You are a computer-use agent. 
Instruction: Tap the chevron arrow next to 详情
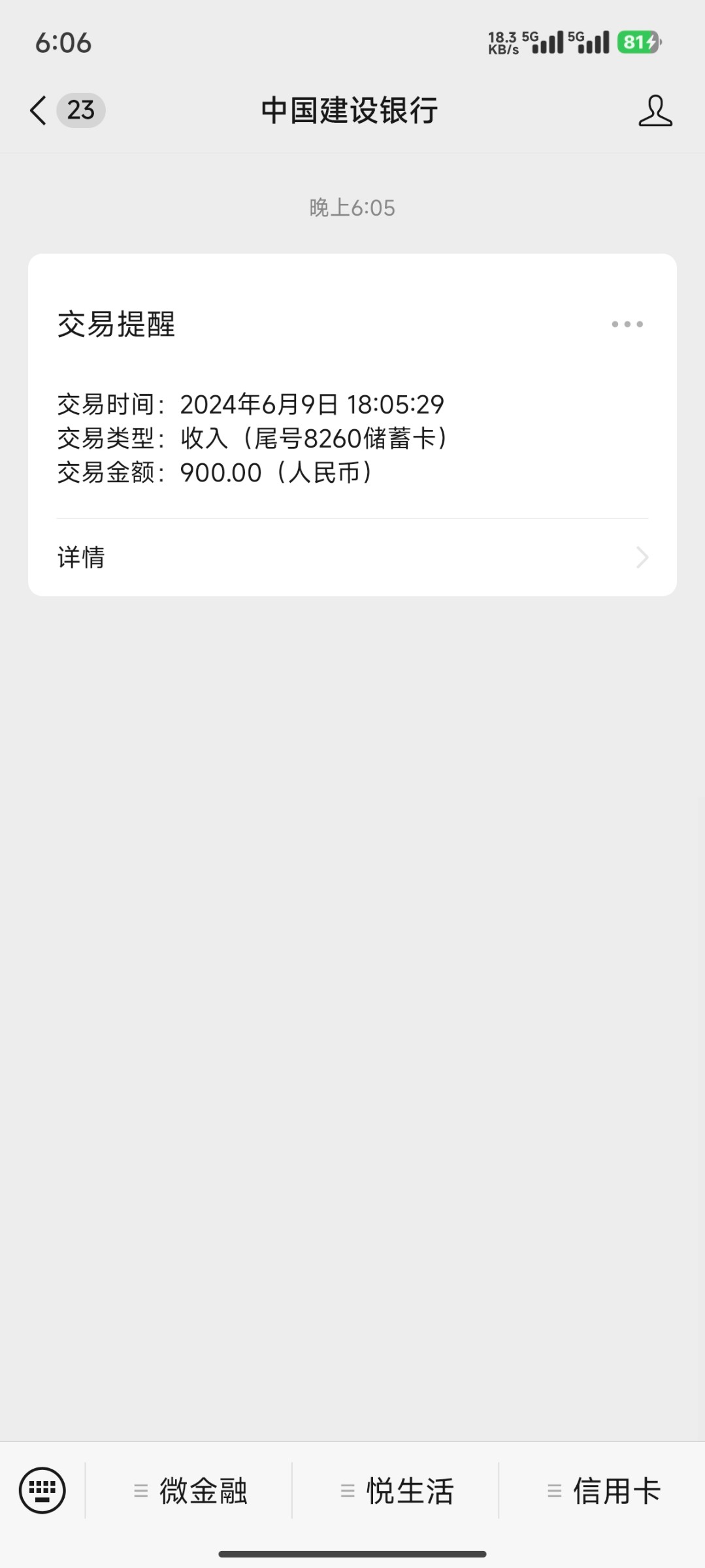[x=642, y=557]
